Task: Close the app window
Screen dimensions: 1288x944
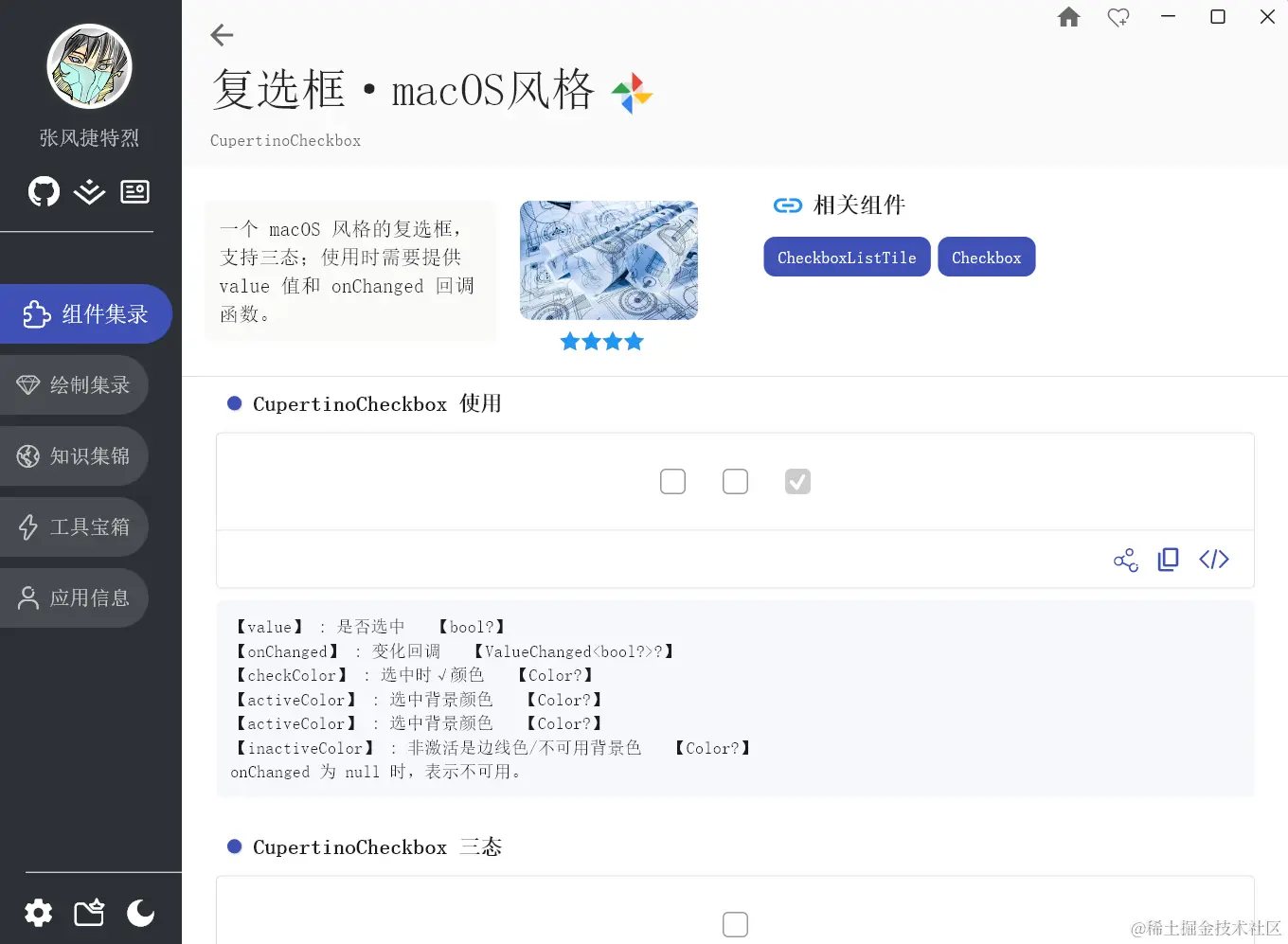Action: 1267,17
